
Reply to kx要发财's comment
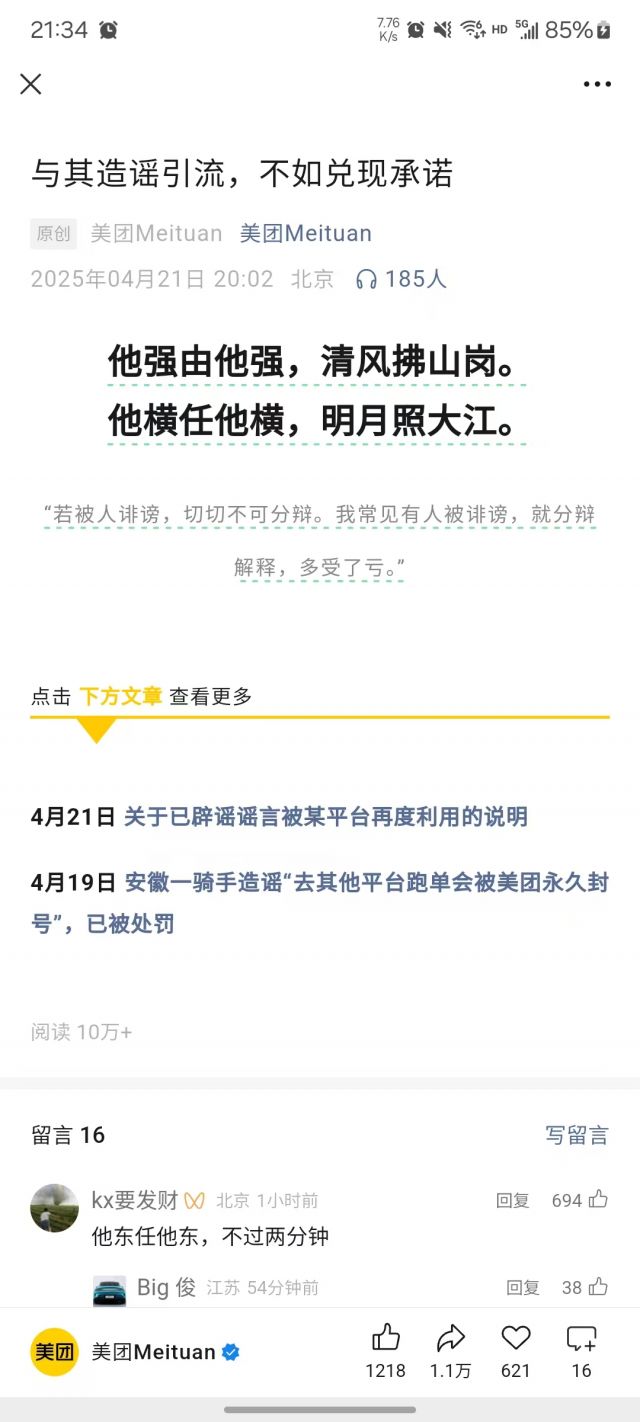pyautogui.click(x=513, y=1200)
